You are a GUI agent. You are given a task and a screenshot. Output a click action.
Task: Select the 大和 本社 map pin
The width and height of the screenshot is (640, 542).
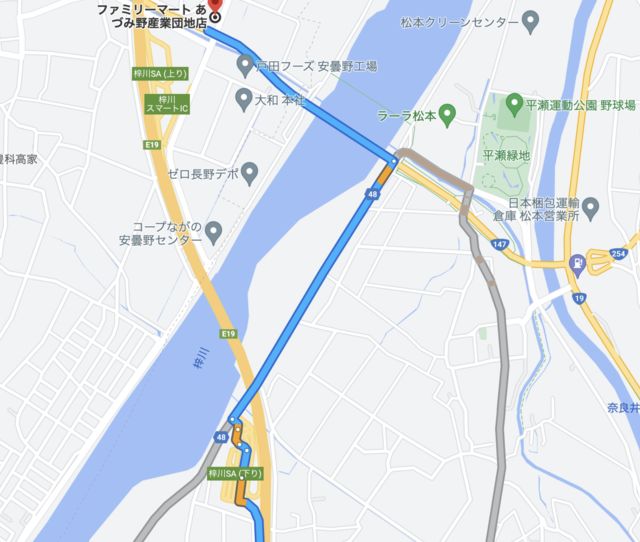pos(244,100)
